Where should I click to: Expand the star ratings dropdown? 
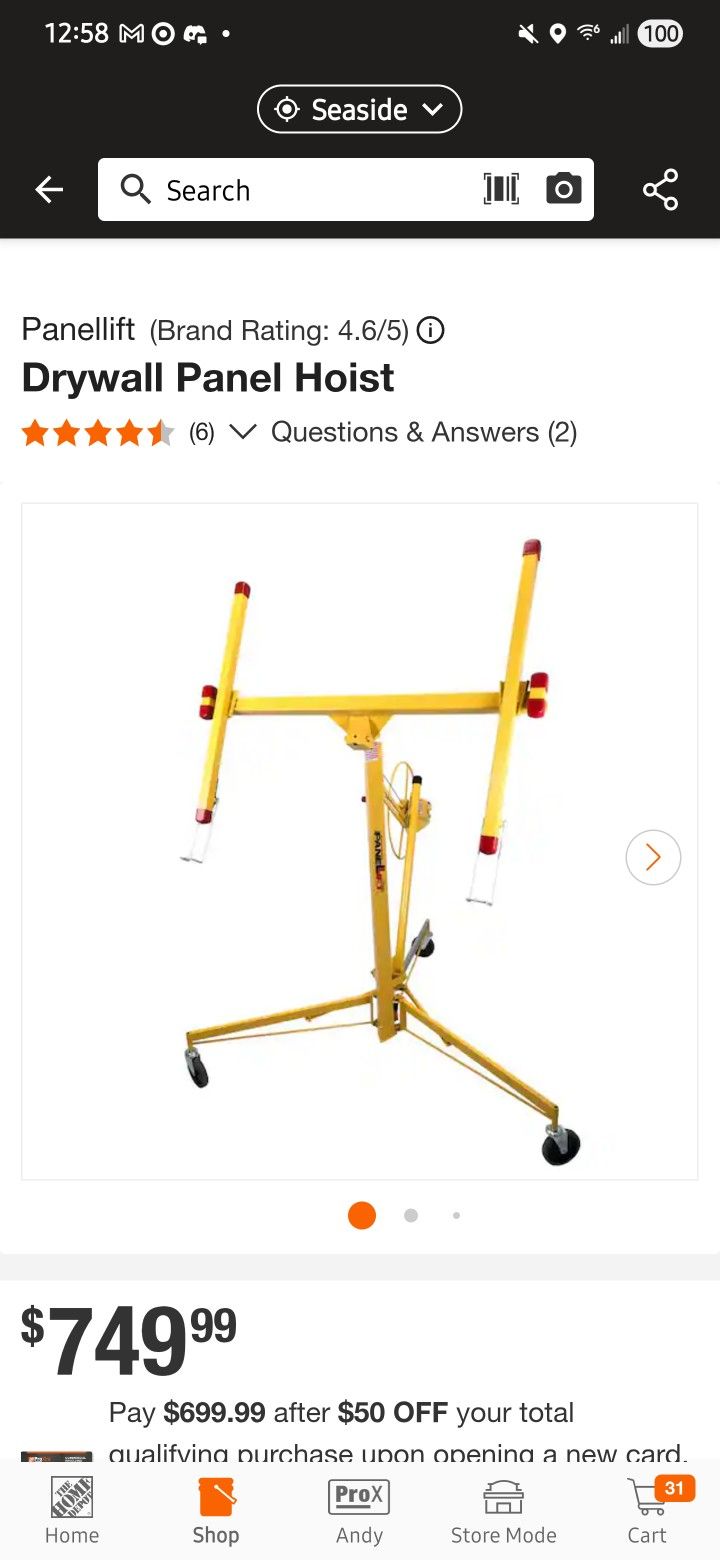pos(243,432)
